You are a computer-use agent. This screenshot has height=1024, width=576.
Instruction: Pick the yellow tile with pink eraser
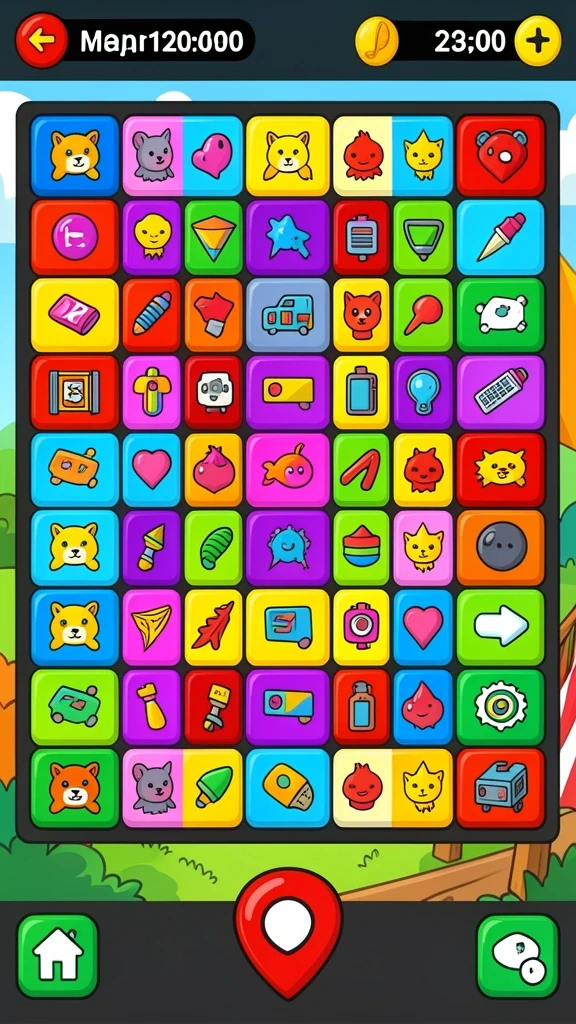pos(74,315)
